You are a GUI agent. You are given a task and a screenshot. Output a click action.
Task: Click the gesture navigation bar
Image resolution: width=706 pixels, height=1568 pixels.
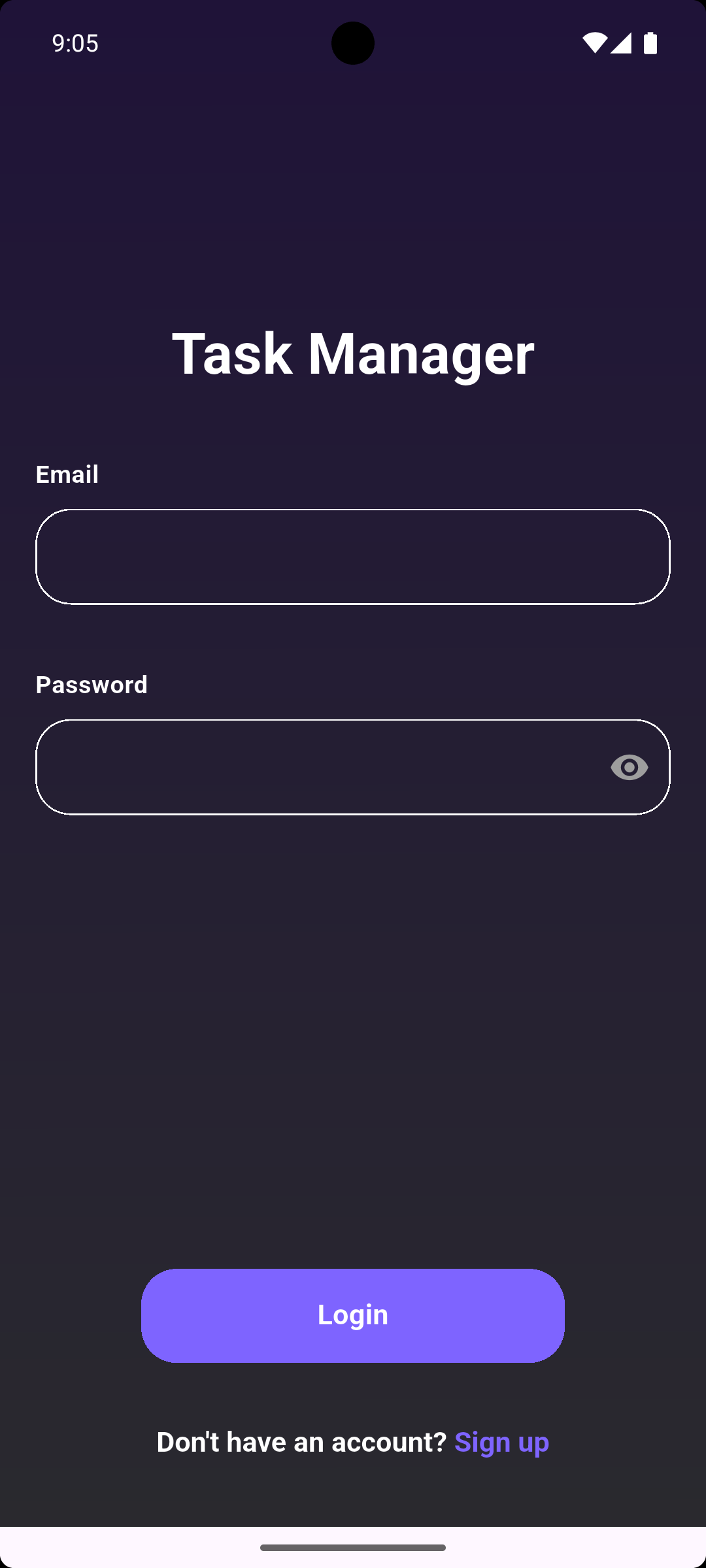pos(353,1546)
